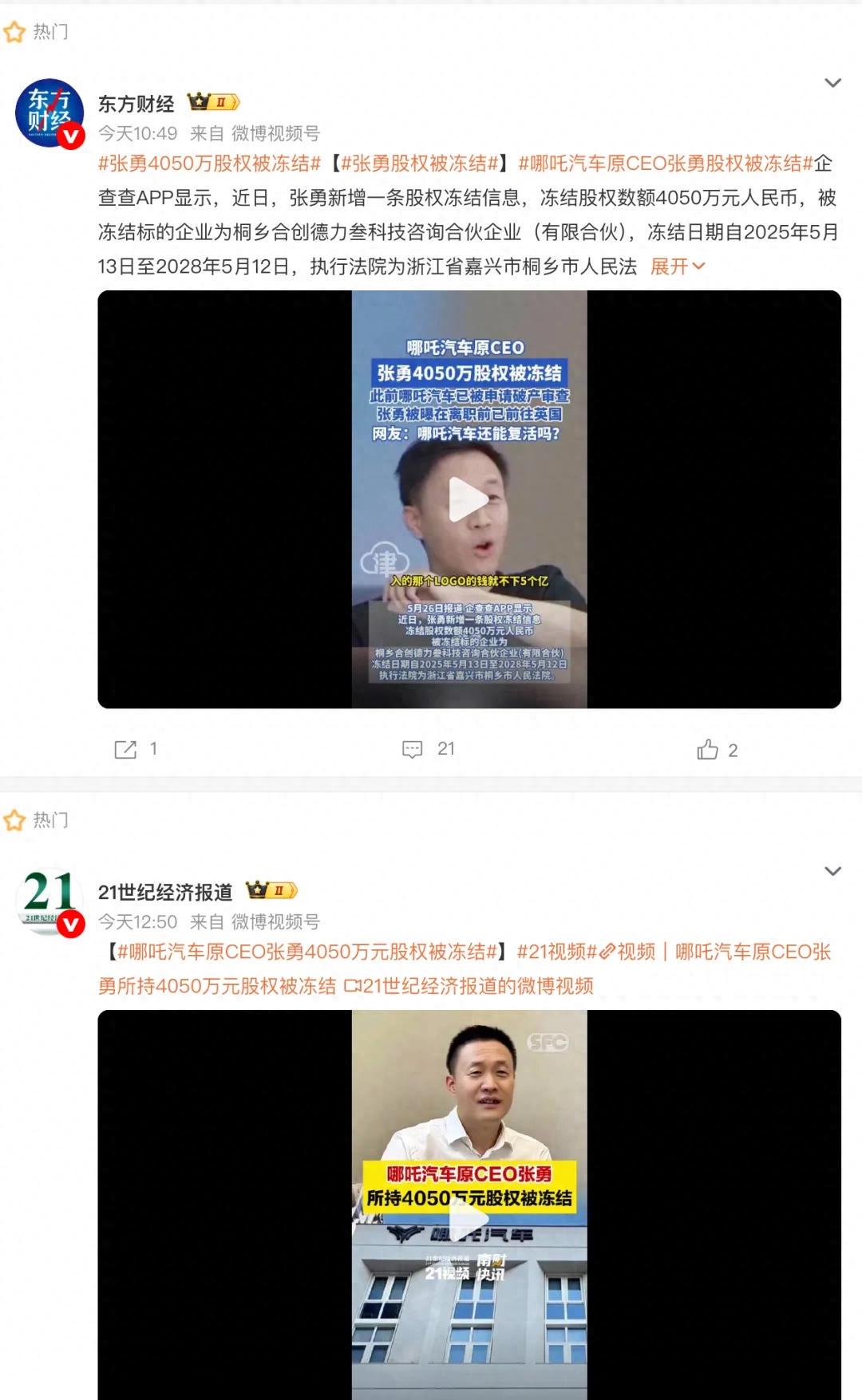Viewport: 862px width, 1400px height.
Task: Open hashtag #张勇4050万股权被冻结#
Action: point(209,164)
